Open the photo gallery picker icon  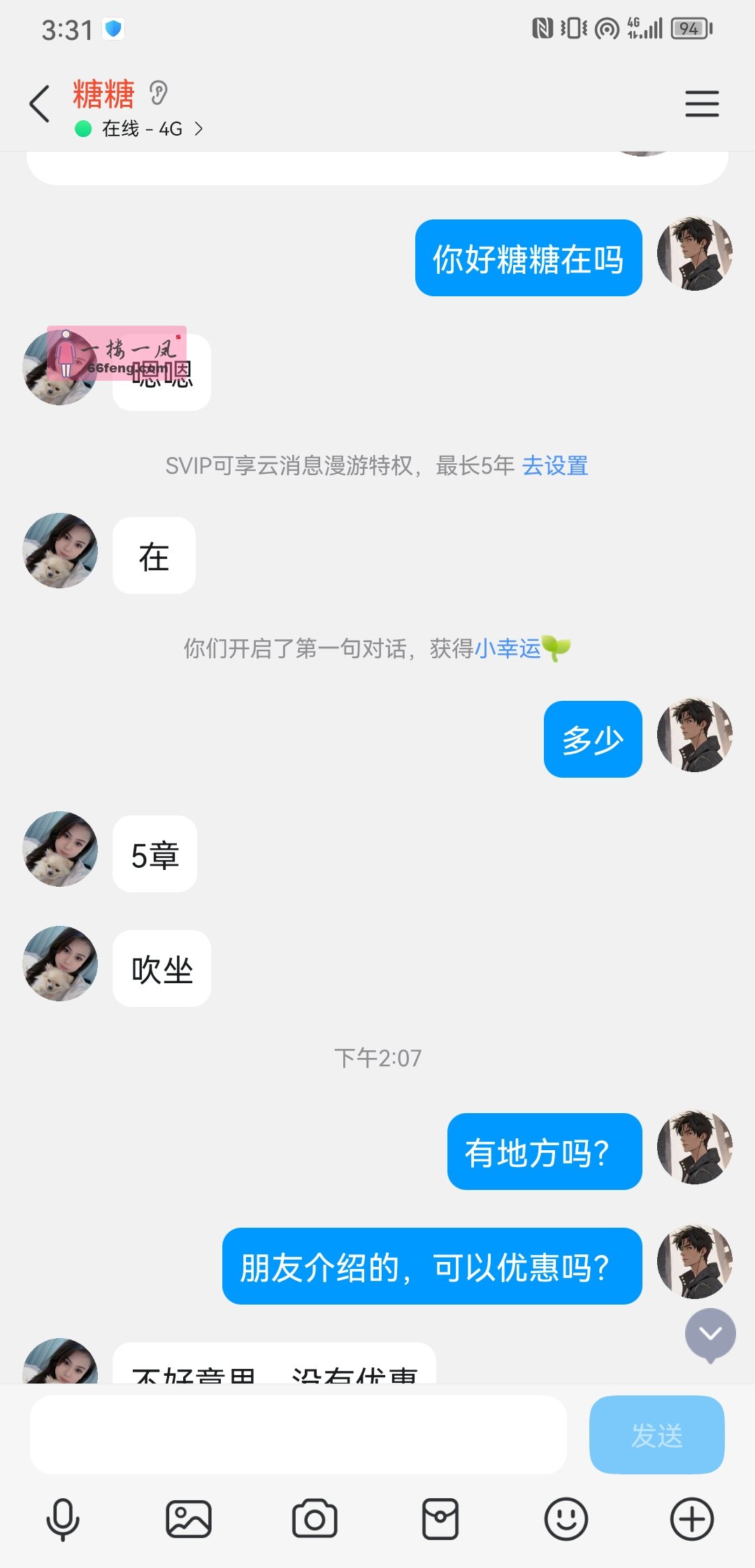(x=189, y=1518)
